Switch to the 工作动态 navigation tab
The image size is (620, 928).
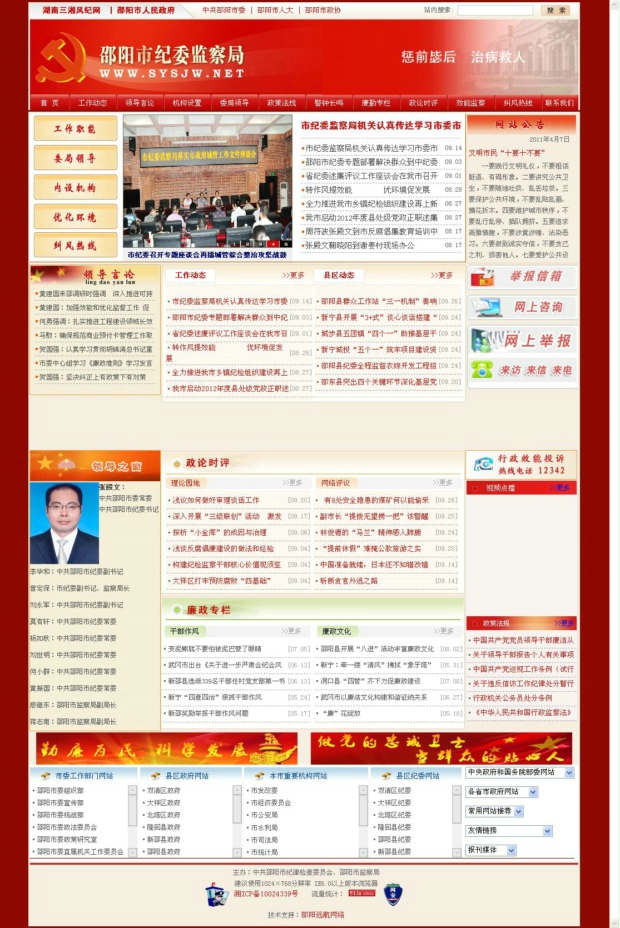[92, 102]
